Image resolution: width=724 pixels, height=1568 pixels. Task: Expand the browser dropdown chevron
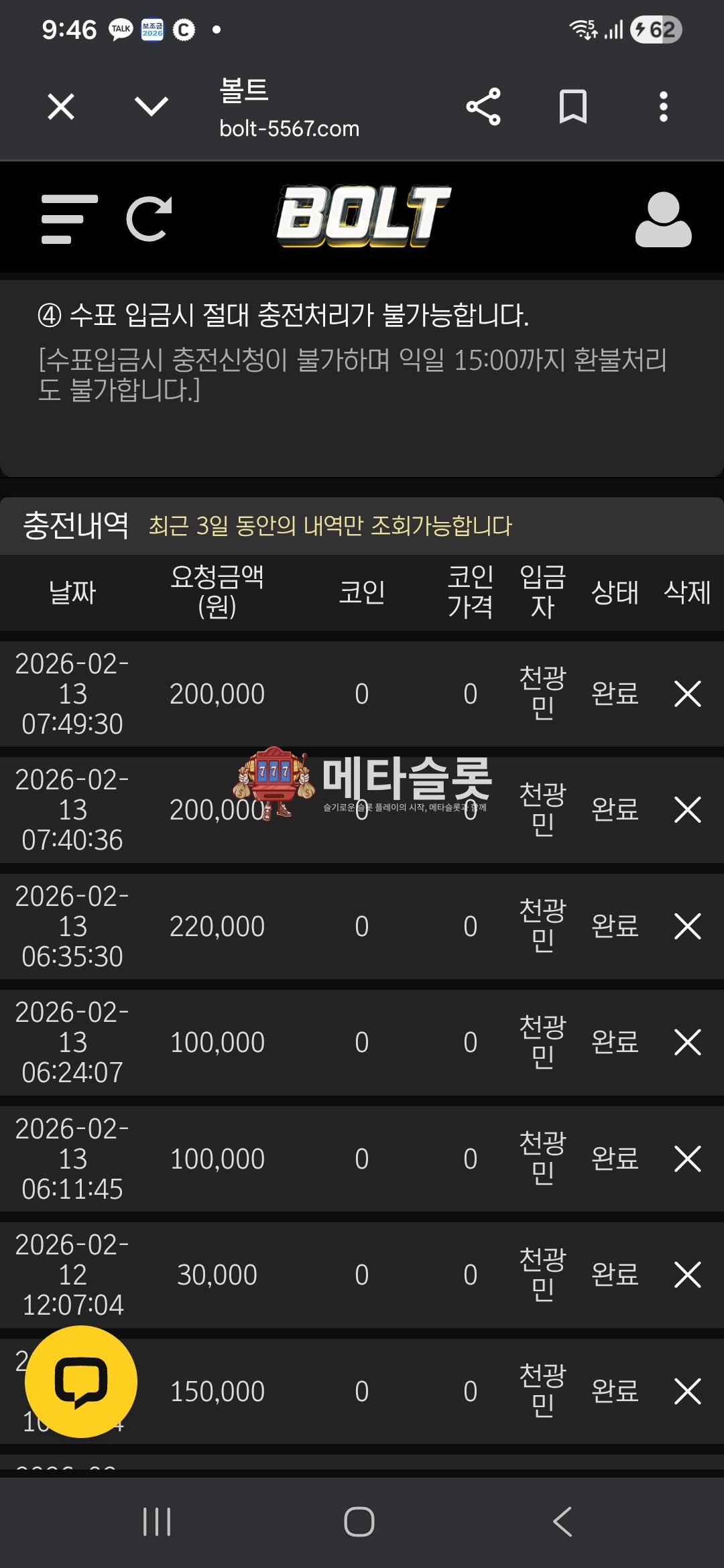[152, 107]
